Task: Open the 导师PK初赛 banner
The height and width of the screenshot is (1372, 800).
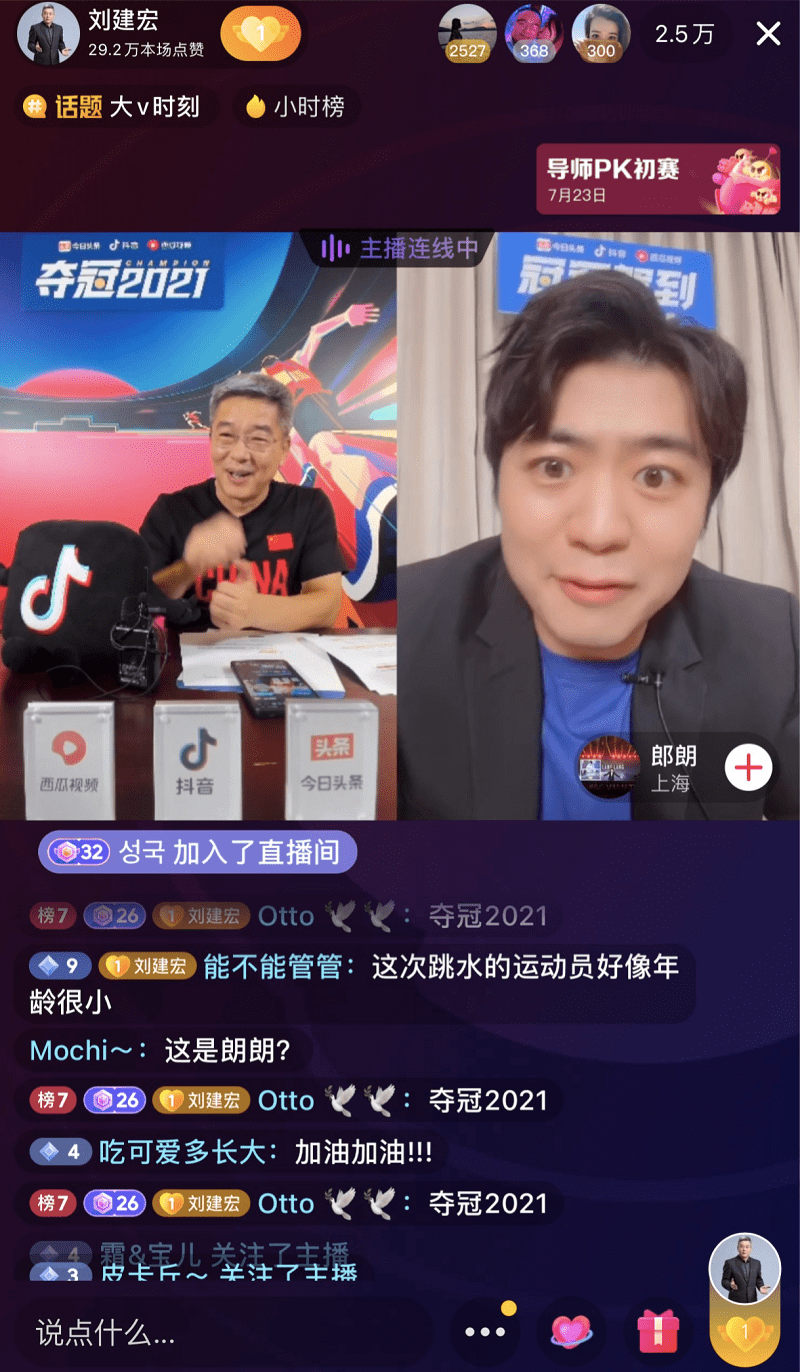Action: tap(658, 179)
